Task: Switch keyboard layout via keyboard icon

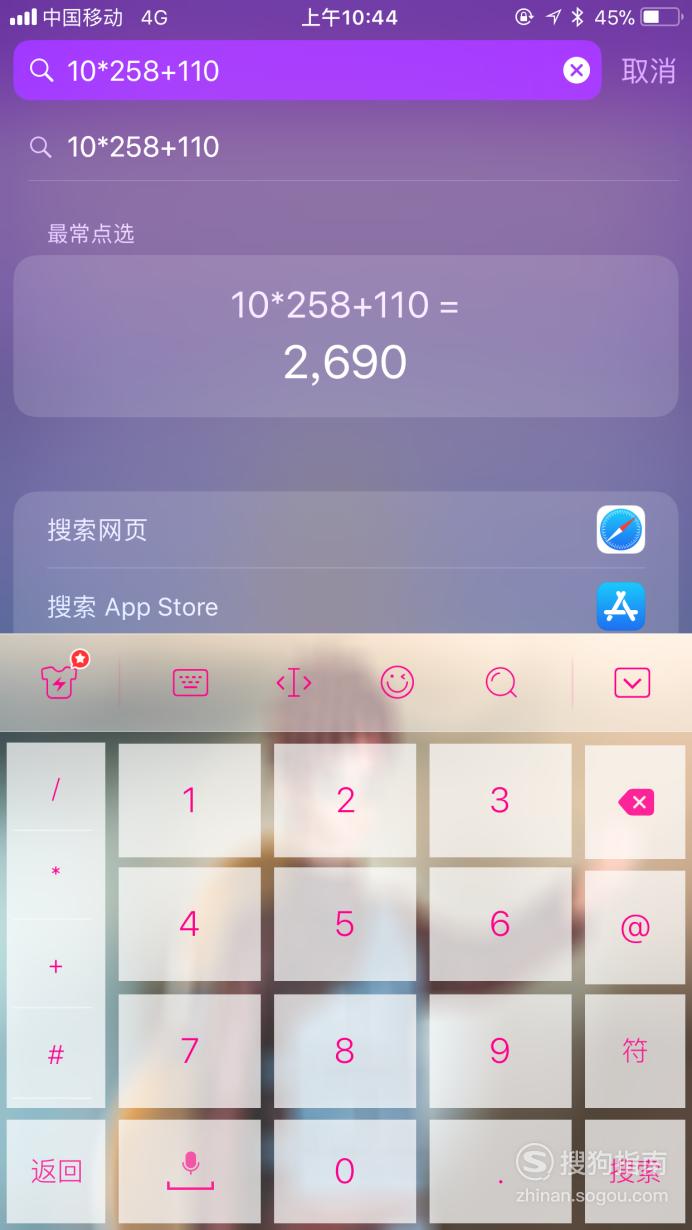Action: click(190, 683)
